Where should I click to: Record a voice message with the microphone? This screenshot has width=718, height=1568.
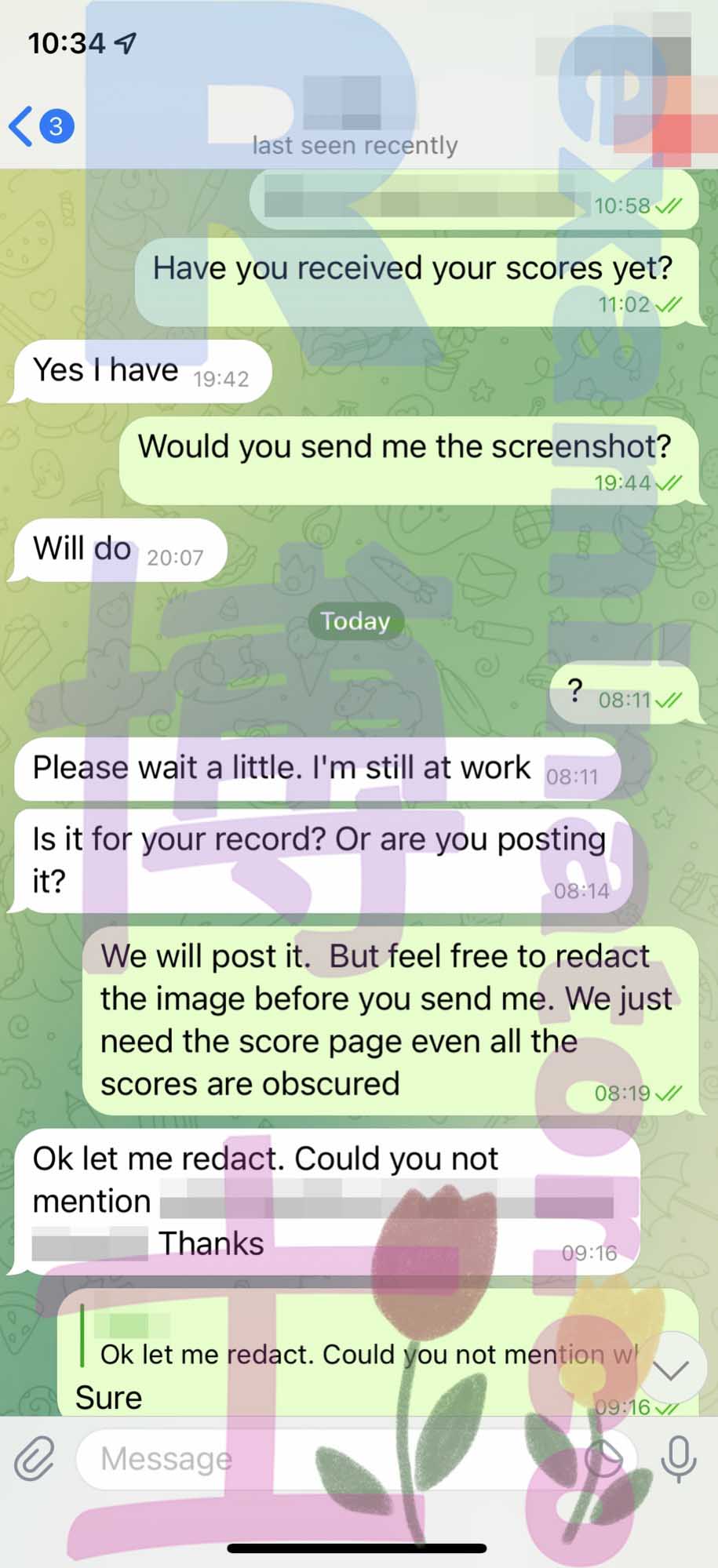coord(679,1458)
